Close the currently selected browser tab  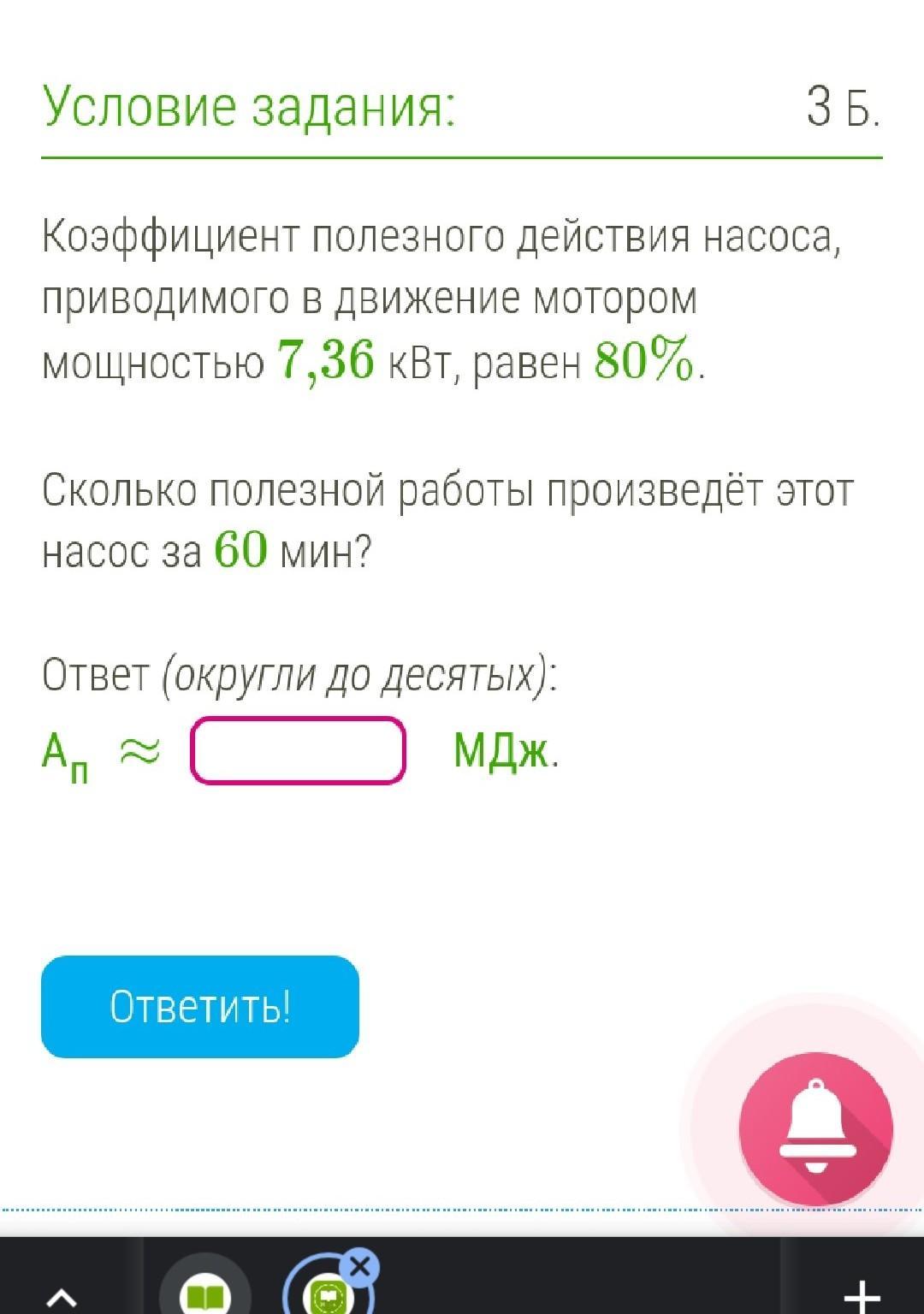click(x=360, y=1266)
